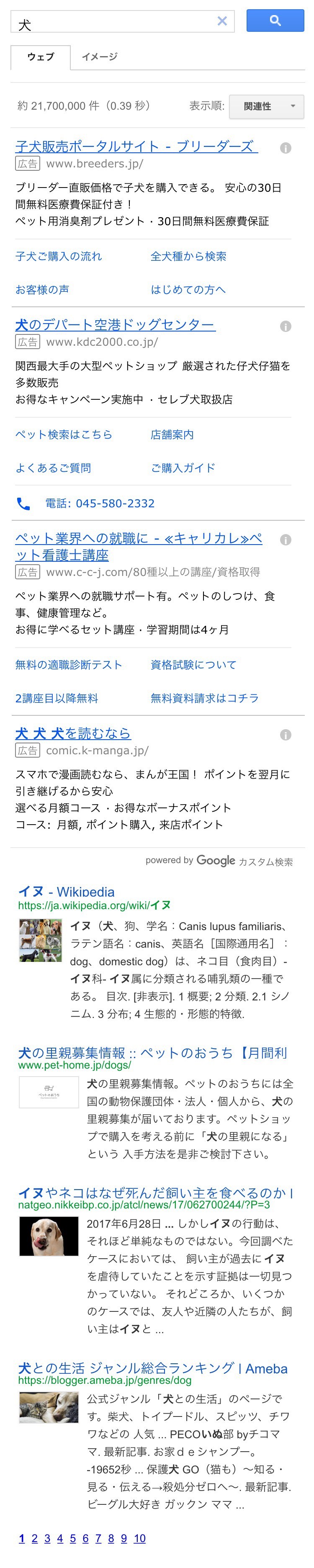Open the 子犬販売ポータルサイト ad link
The height and width of the screenshot is (1568, 314).
pos(136,146)
